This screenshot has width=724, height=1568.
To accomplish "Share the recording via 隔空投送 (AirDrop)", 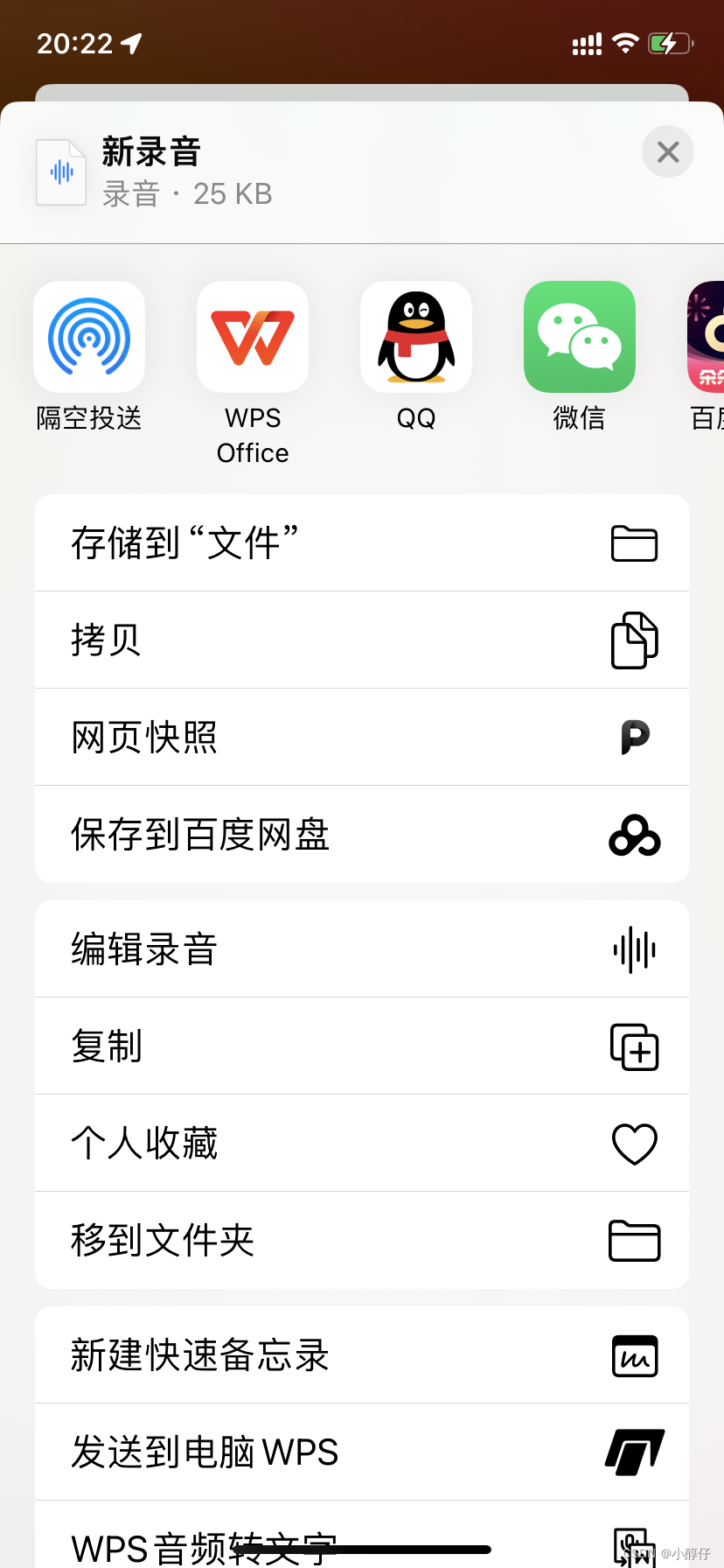I will (89, 338).
